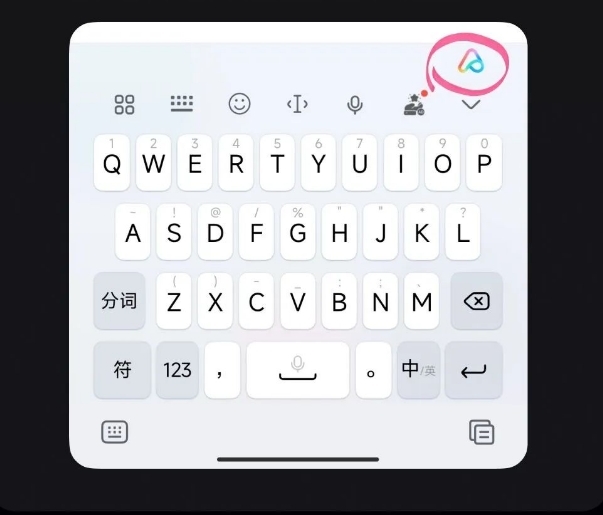Tap the keyboard switch icon at the bottom
Screen dimensions: 603x515
(x=115, y=432)
